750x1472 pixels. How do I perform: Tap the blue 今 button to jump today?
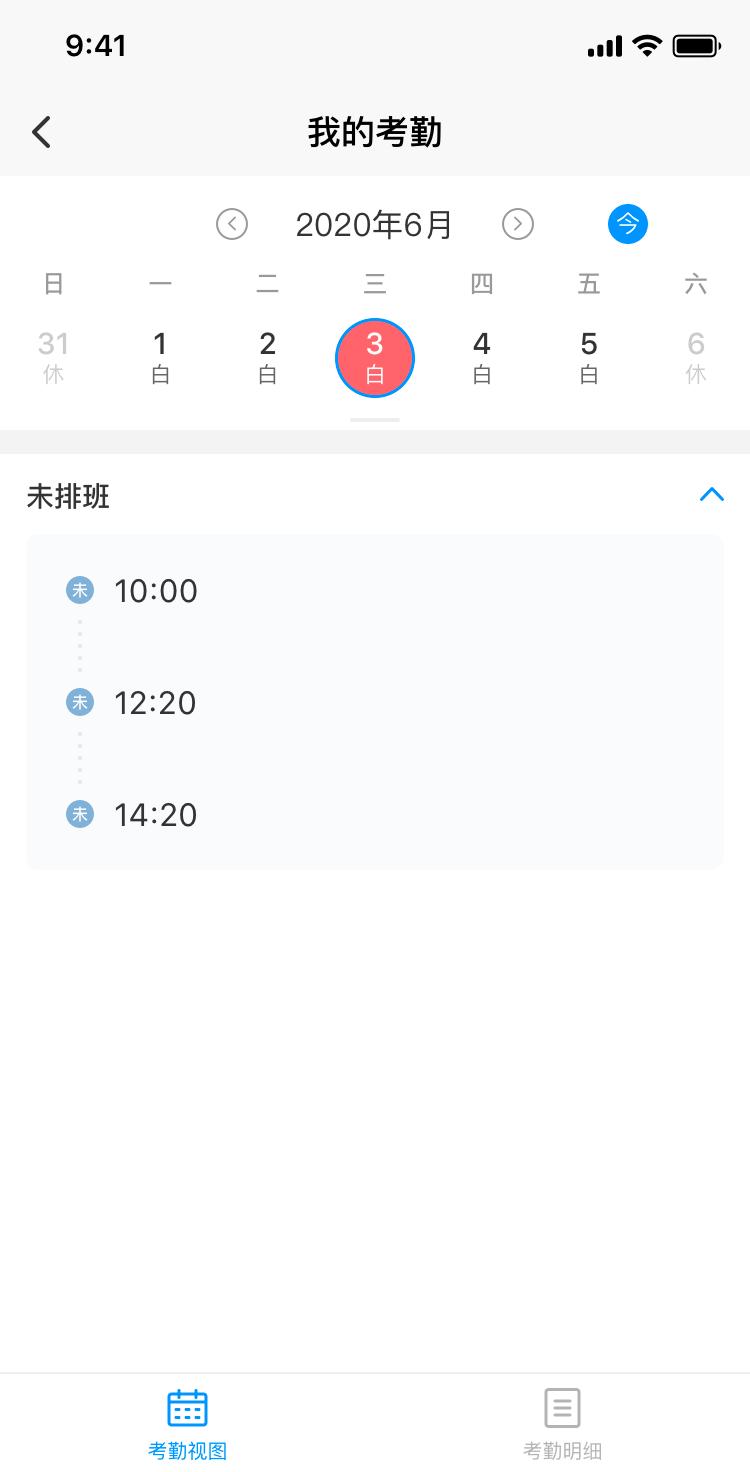627,224
